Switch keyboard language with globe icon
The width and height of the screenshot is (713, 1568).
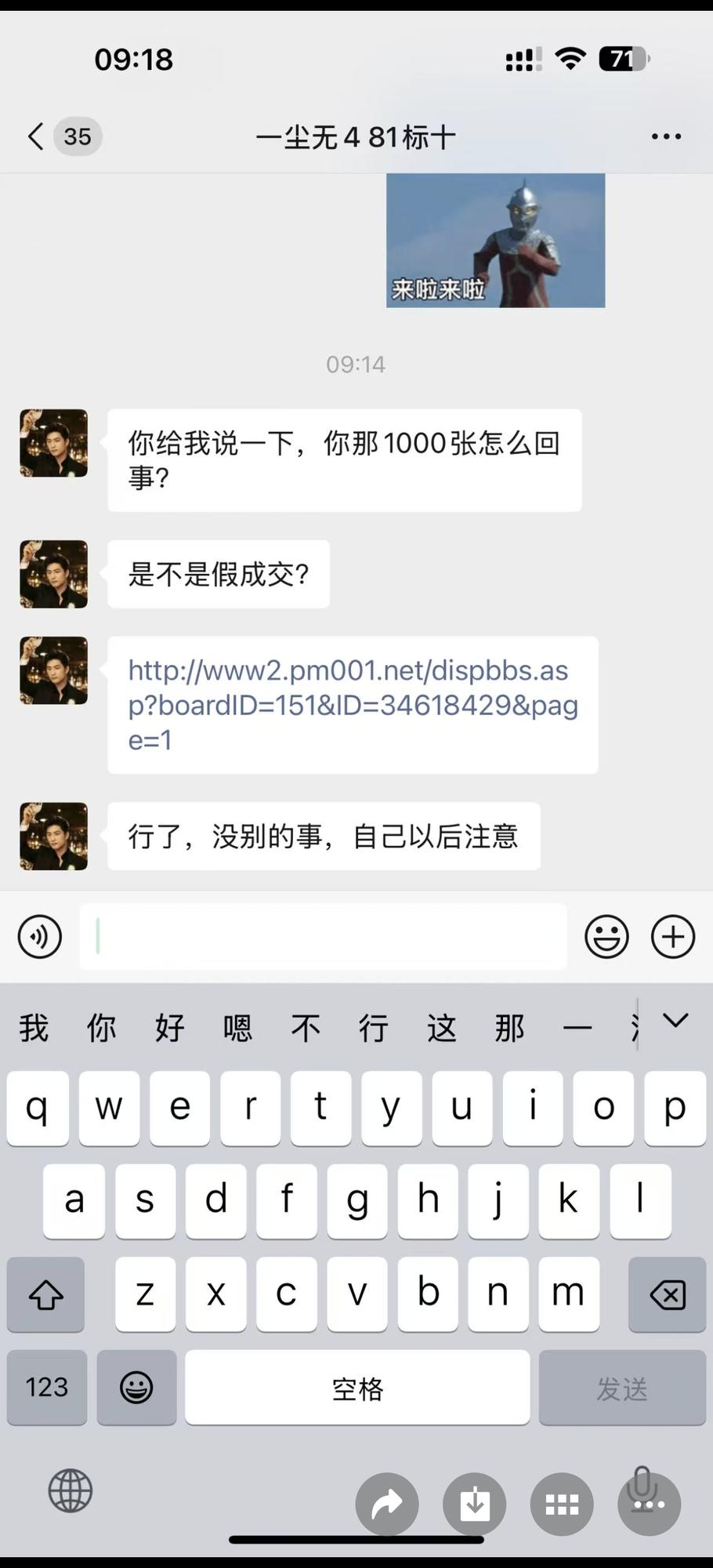tap(71, 1490)
